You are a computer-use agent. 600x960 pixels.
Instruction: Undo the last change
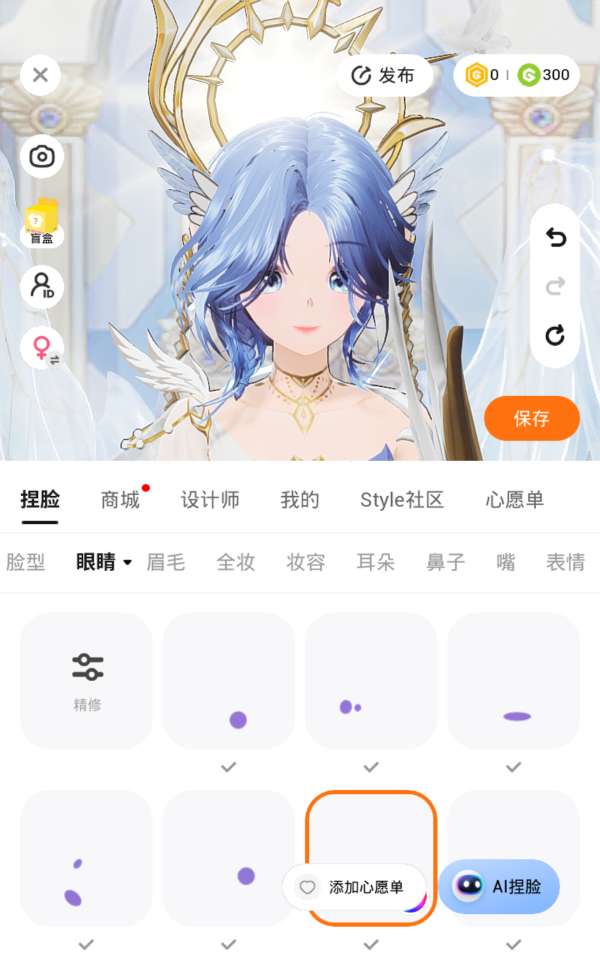[x=555, y=237]
